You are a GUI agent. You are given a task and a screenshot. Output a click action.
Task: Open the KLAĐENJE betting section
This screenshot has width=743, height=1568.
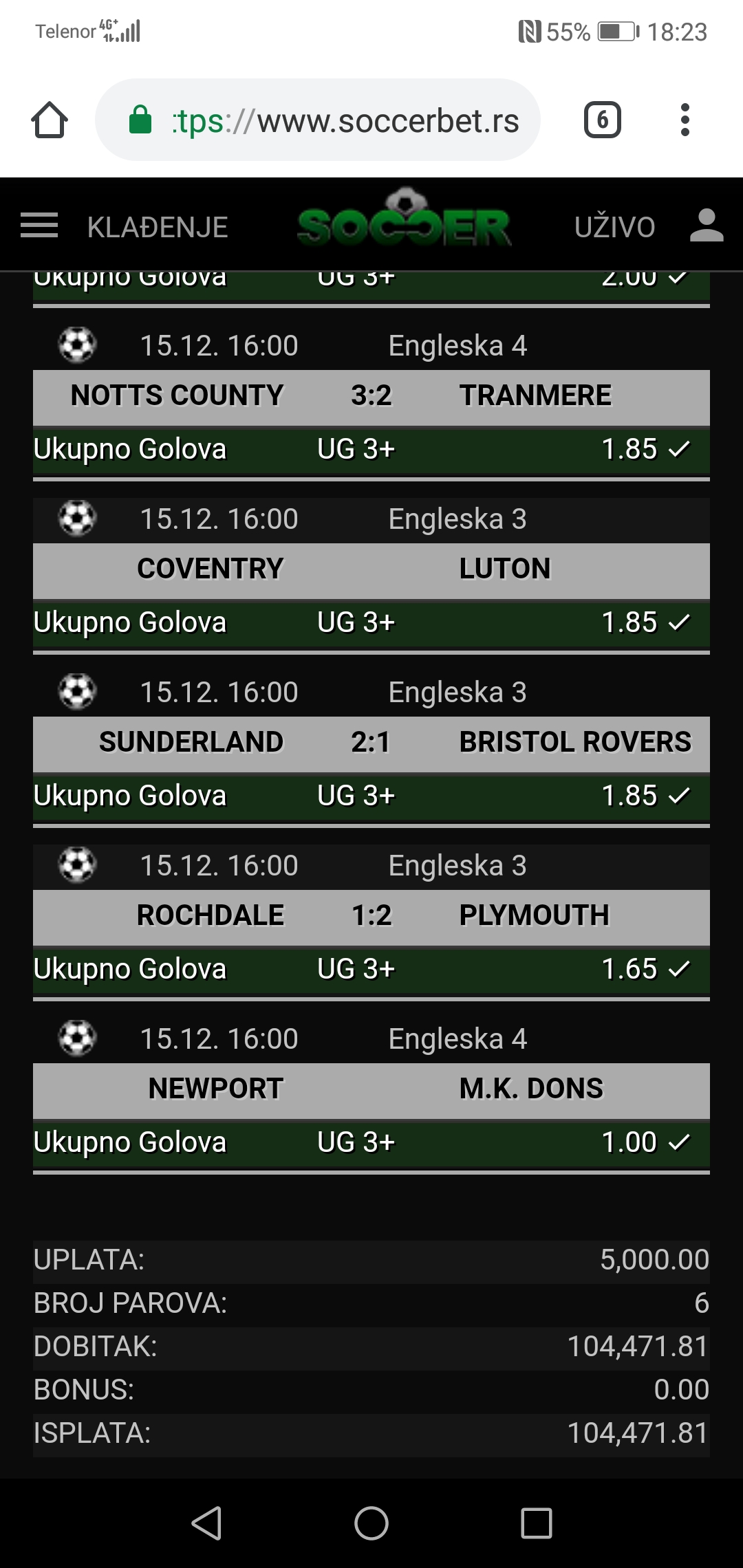(158, 227)
